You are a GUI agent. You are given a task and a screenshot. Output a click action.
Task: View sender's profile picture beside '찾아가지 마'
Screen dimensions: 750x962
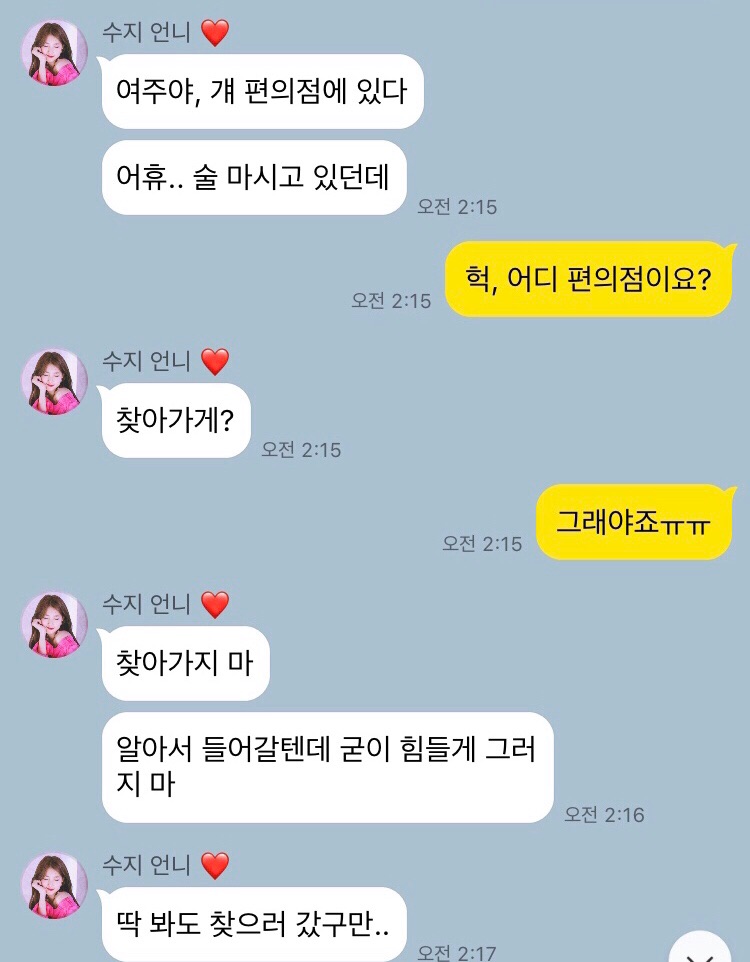(x=55, y=625)
